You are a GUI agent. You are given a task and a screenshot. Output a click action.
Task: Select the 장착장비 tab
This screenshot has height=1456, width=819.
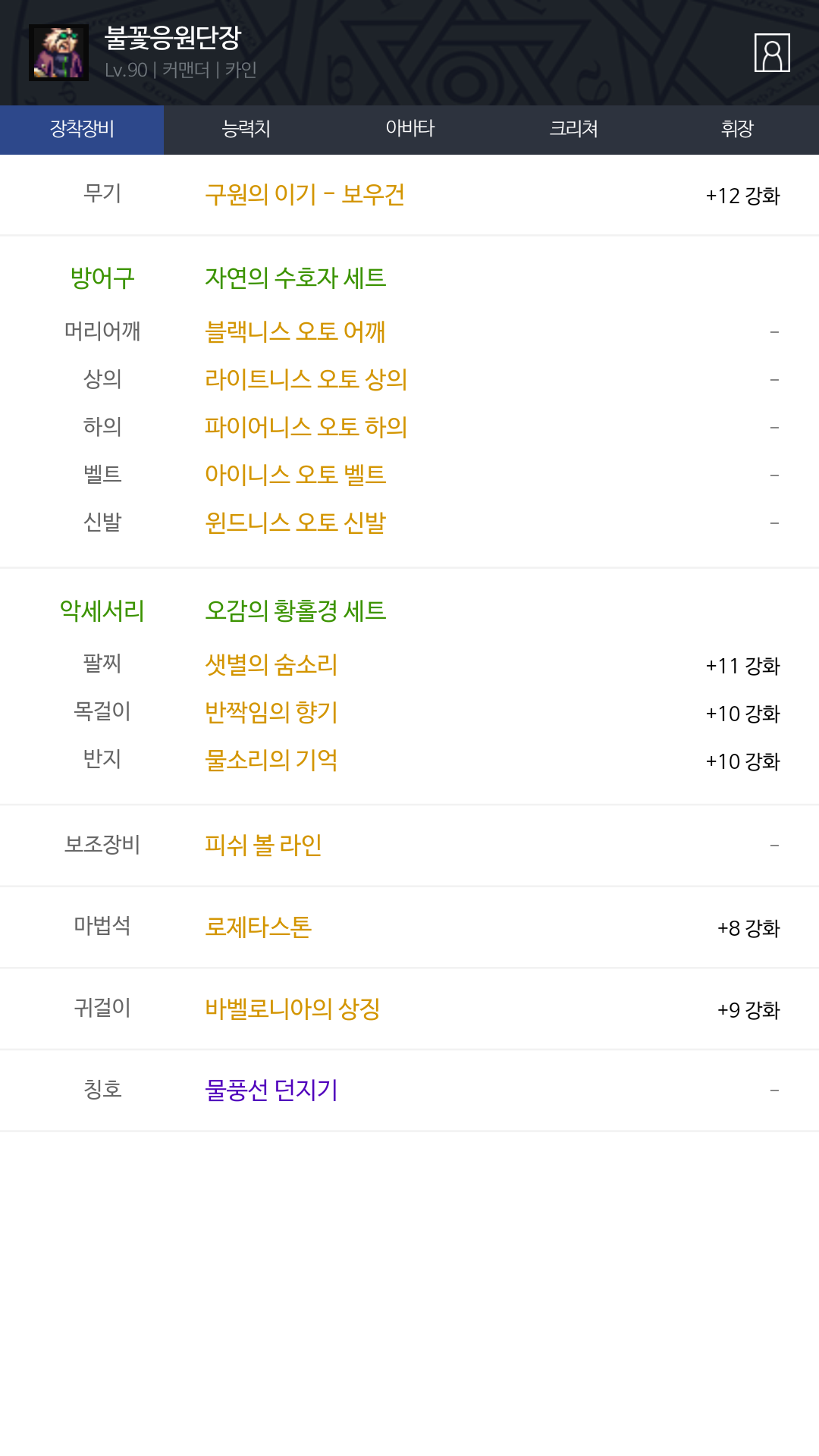click(82, 130)
